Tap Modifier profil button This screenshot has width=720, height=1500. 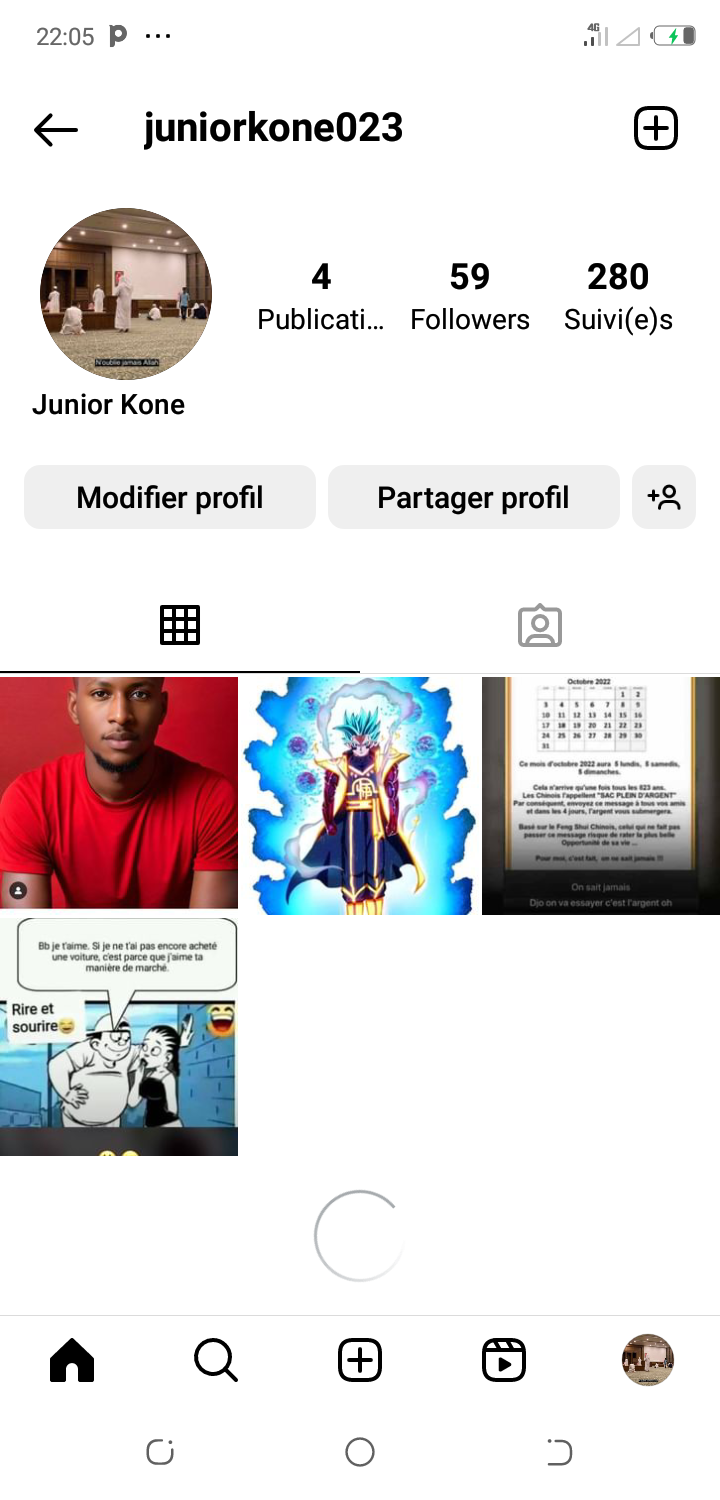coord(170,497)
